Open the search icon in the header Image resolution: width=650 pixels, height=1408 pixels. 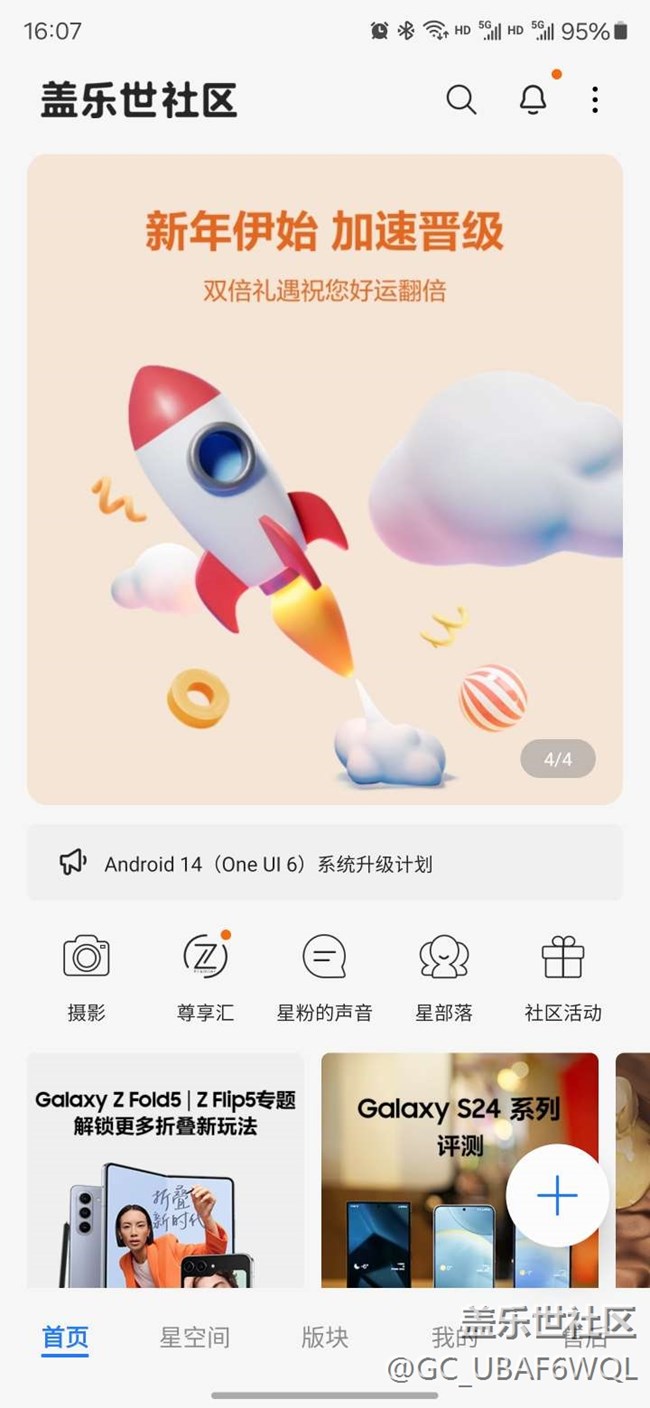461,100
